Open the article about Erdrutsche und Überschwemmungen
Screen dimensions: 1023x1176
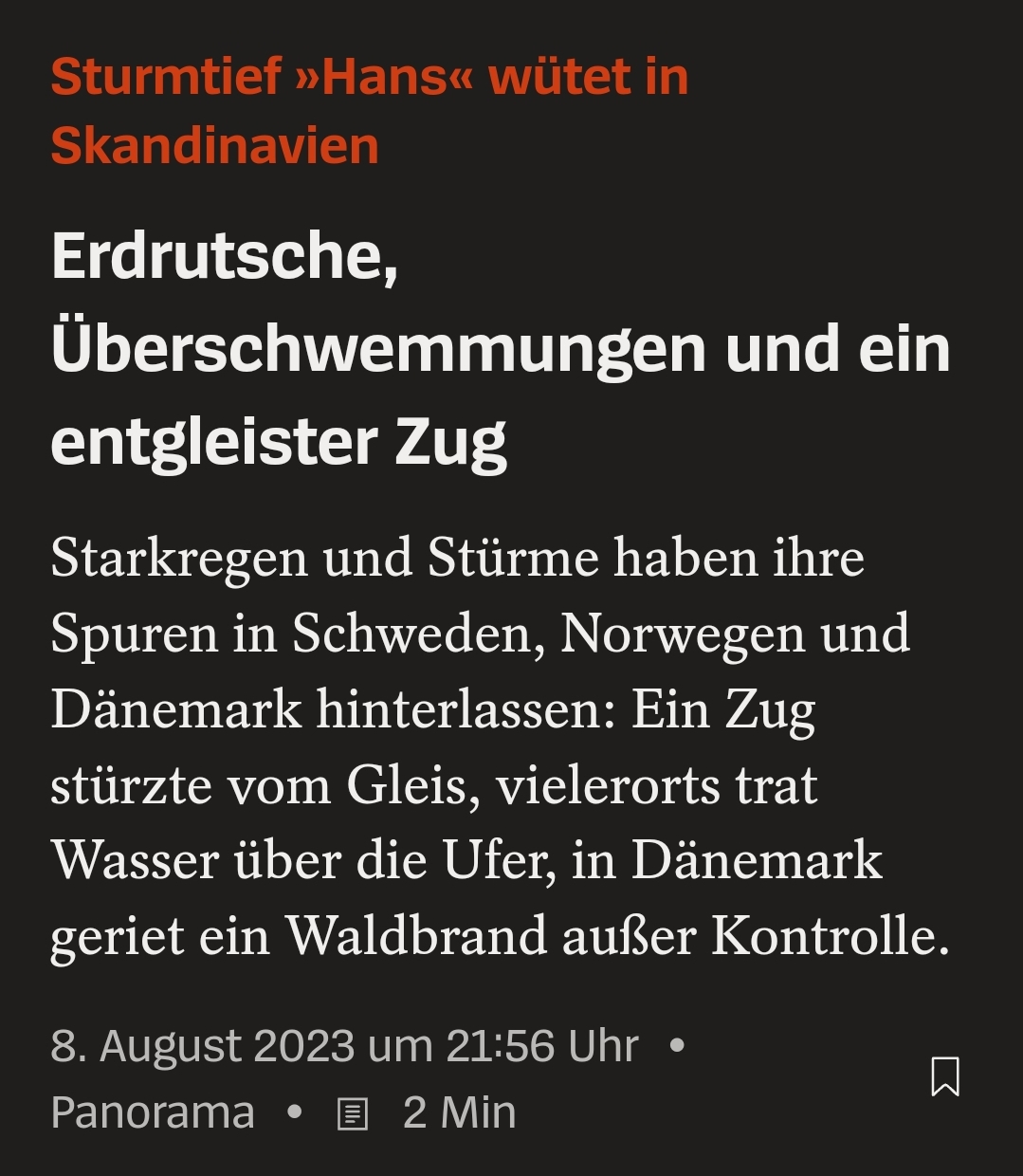click(500, 349)
